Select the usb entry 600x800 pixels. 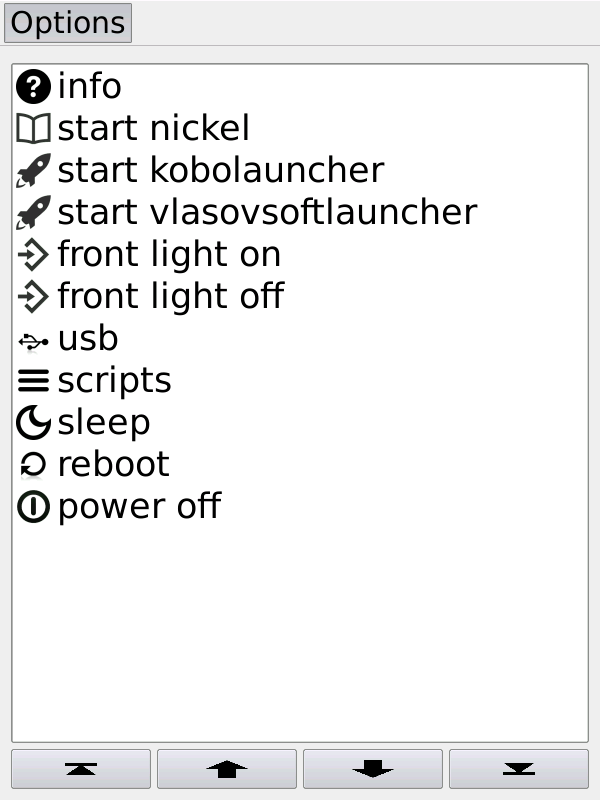click(x=87, y=339)
